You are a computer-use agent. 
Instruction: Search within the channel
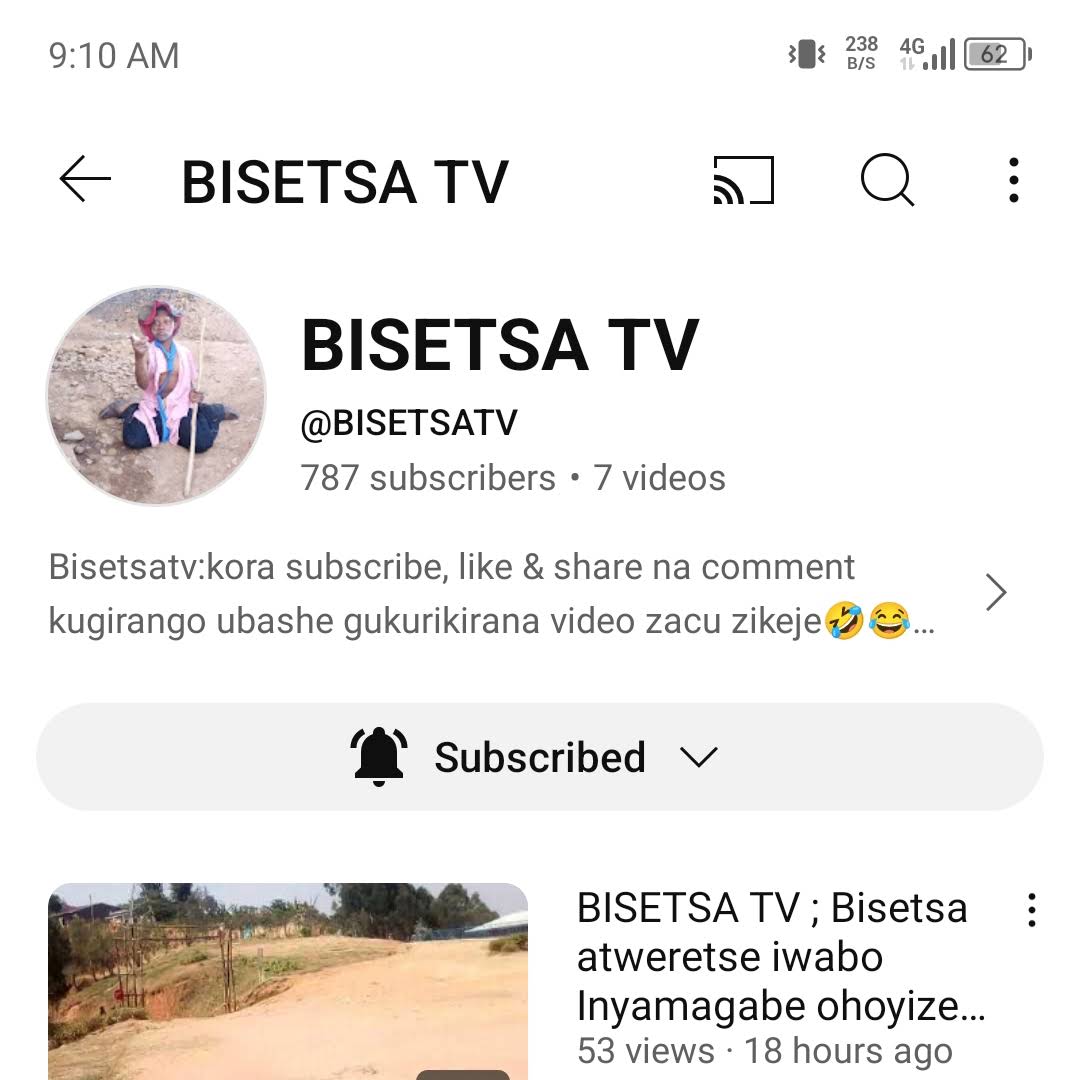pos(887,181)
